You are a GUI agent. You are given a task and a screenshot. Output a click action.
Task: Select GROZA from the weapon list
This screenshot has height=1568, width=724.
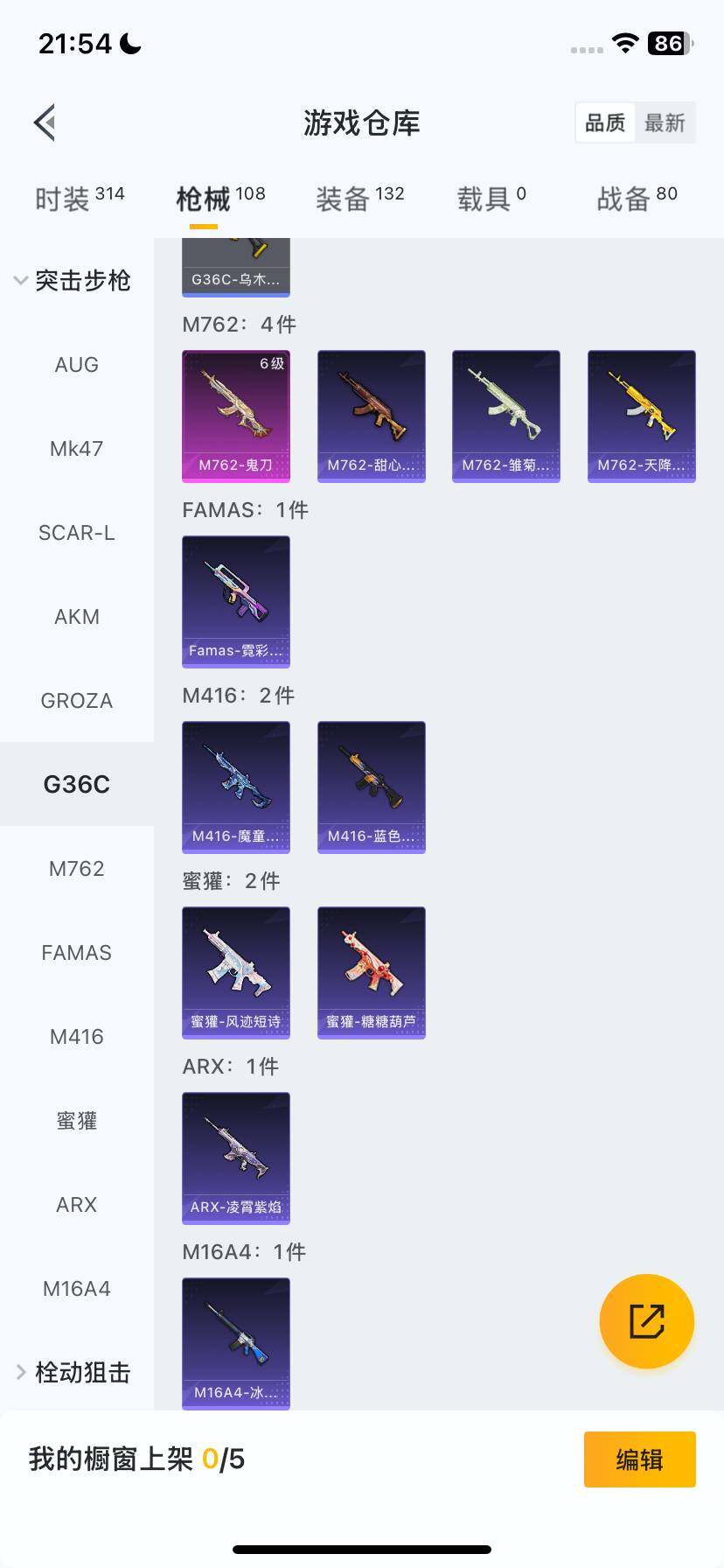click(77, 701)
